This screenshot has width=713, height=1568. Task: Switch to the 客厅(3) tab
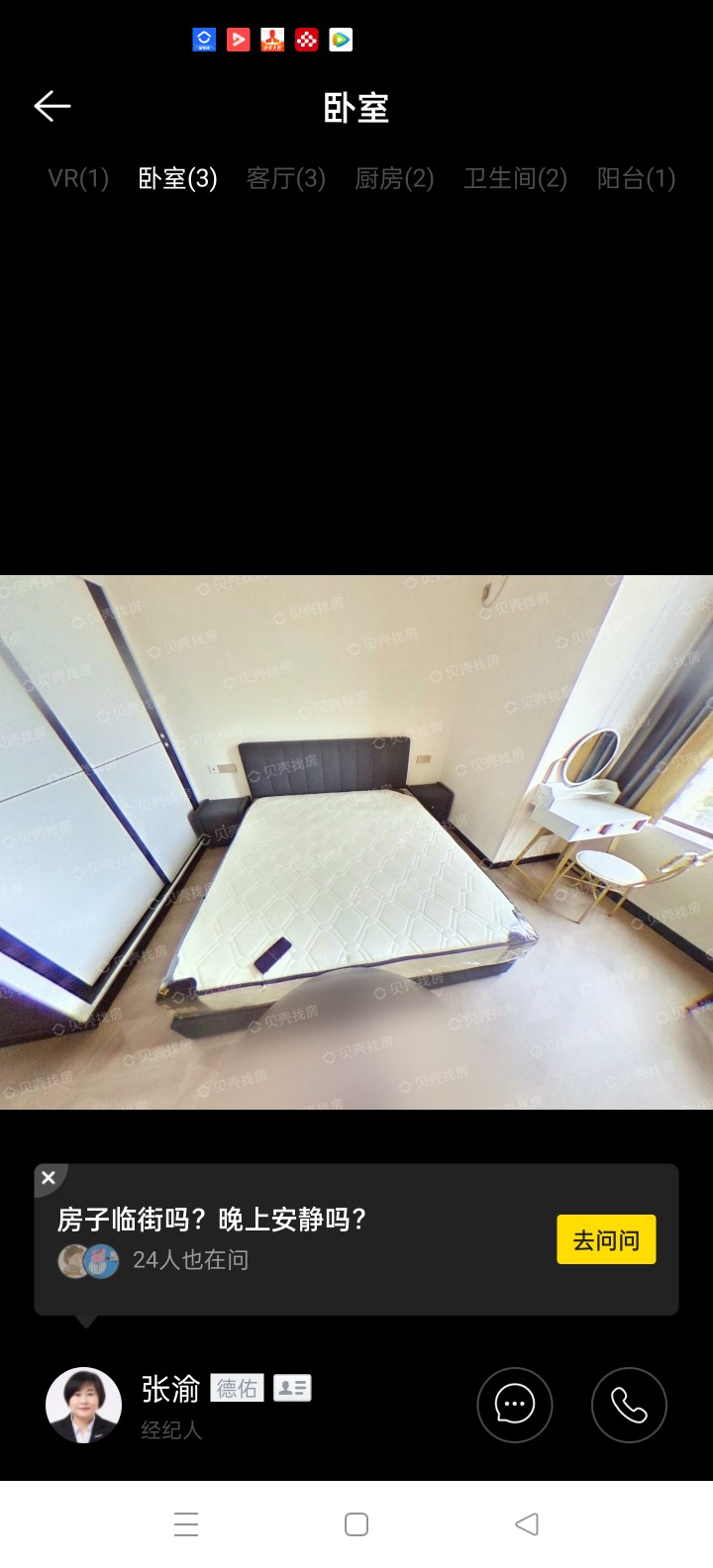tap(285, 178)
